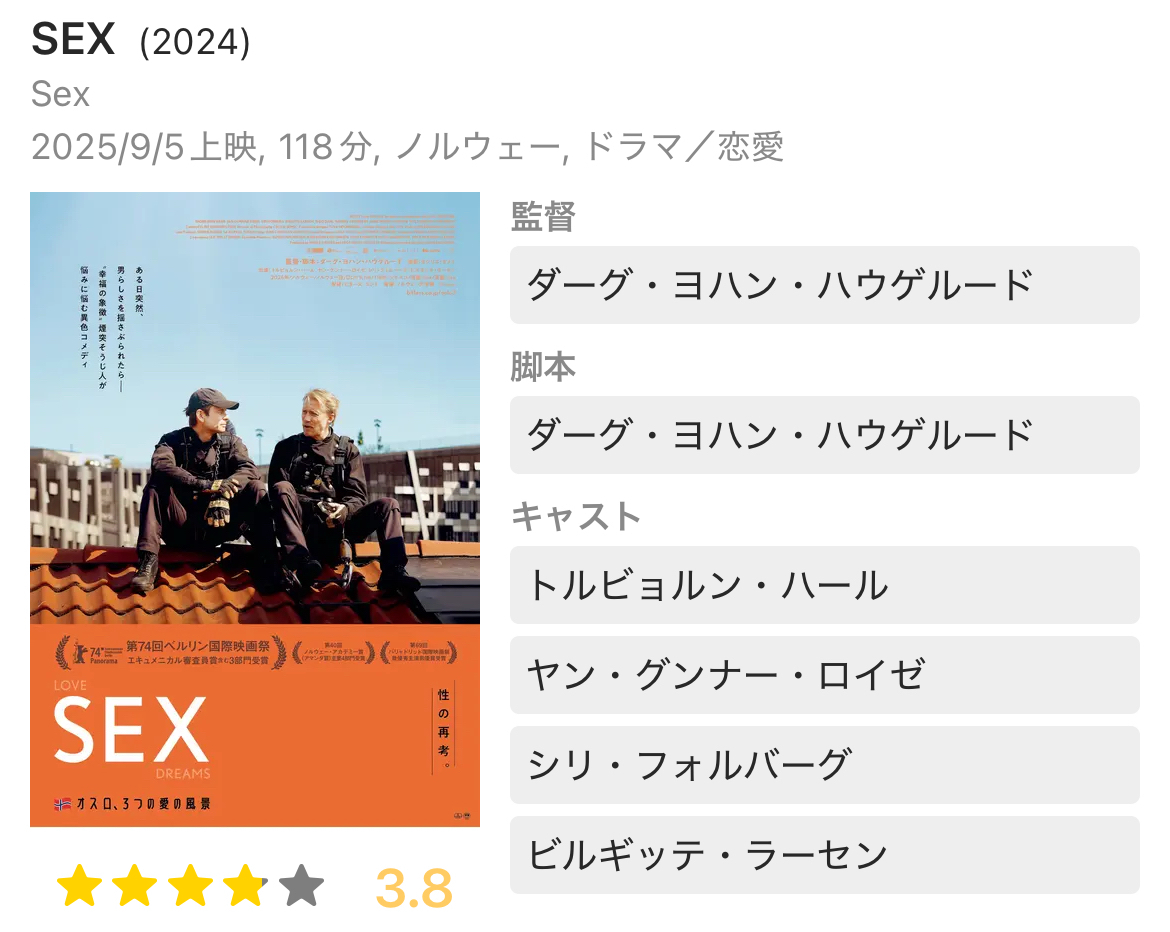This screenshot has height=932, width=1170.
Task: Open screenwriter ダーグ・ヨハン・ハウゲルード under 脚本
Action: coord(824,435)
